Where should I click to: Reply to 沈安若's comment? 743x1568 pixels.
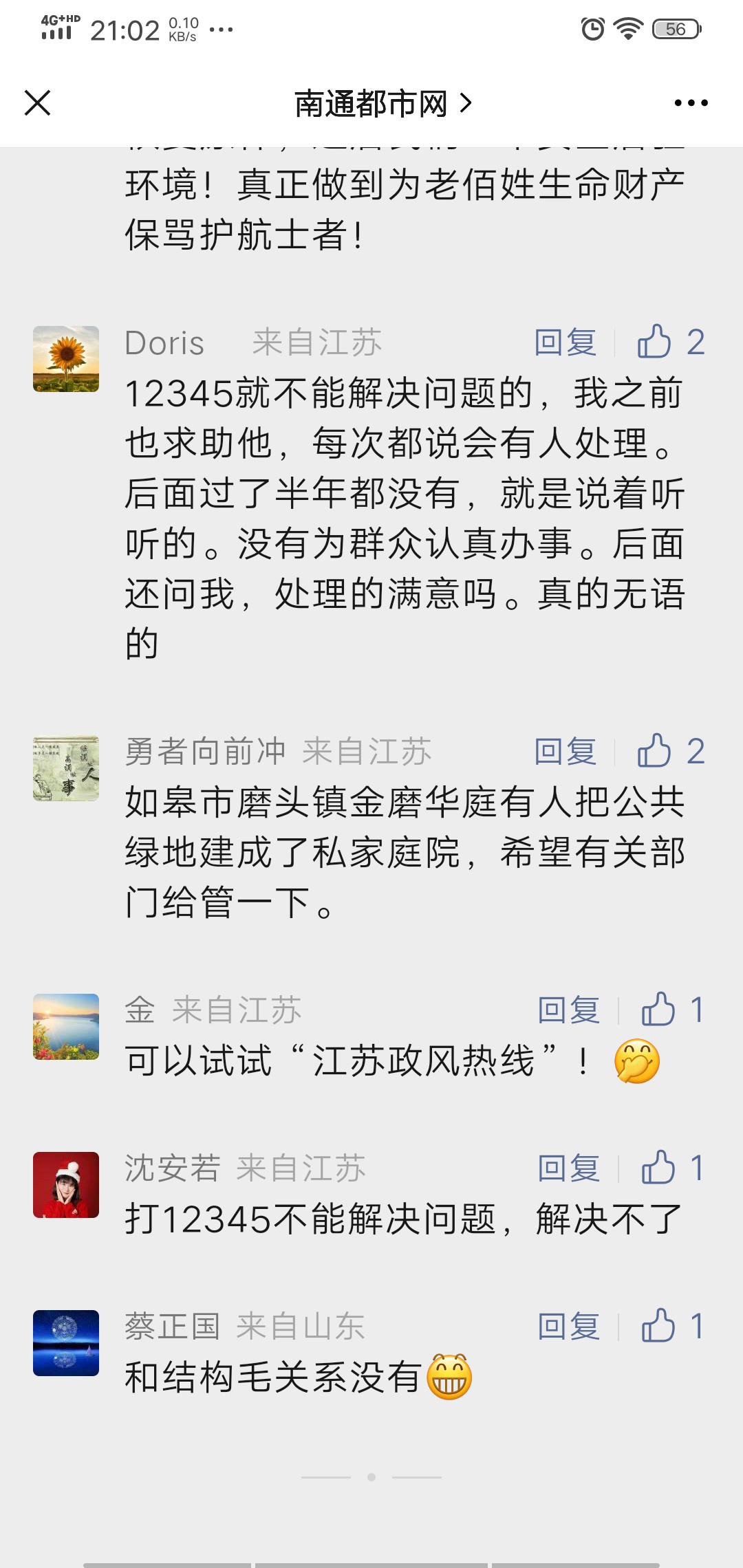tap(568, 1168)
